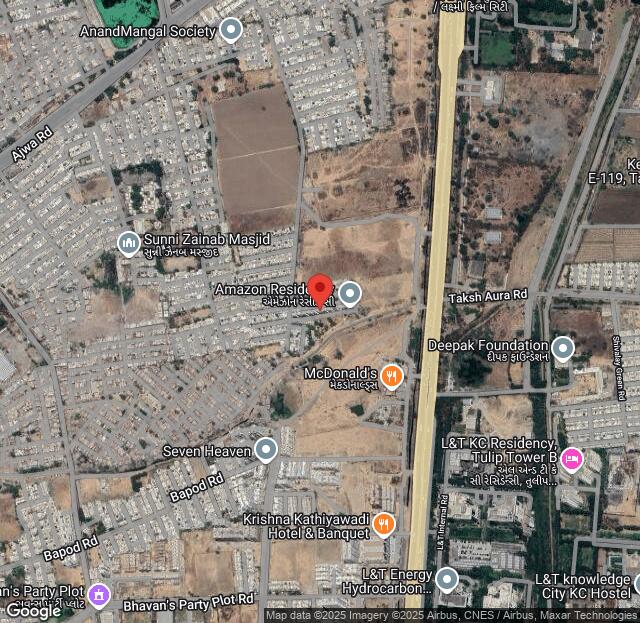This screenshot has height=623, width=640.
Task: Tap the Amazon Residency place marker
Action: click(x=349, y=293)
